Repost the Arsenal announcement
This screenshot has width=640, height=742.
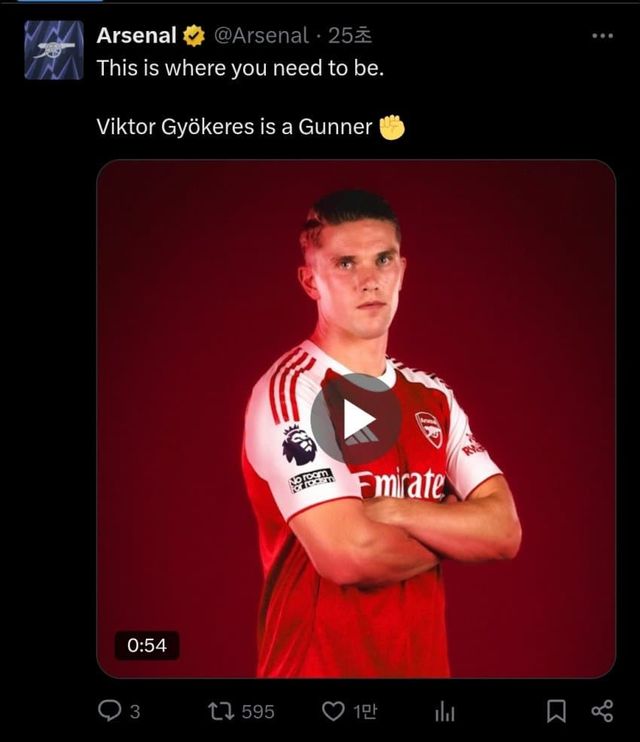click(219, 711)
